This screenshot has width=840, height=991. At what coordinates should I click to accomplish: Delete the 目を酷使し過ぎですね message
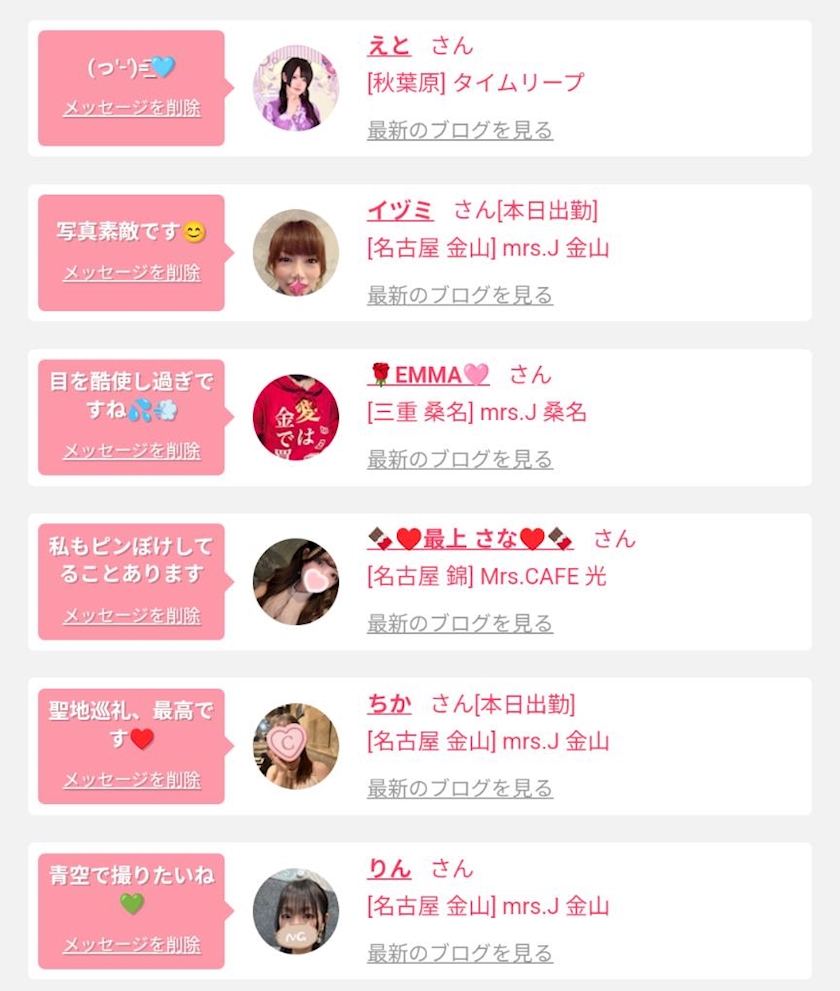click(x=132, y=451)
